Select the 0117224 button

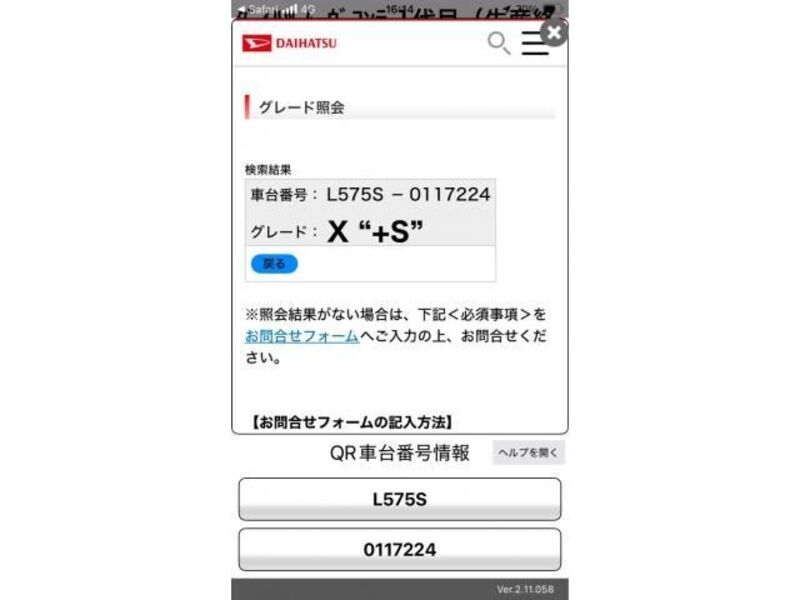click(399, 550)
